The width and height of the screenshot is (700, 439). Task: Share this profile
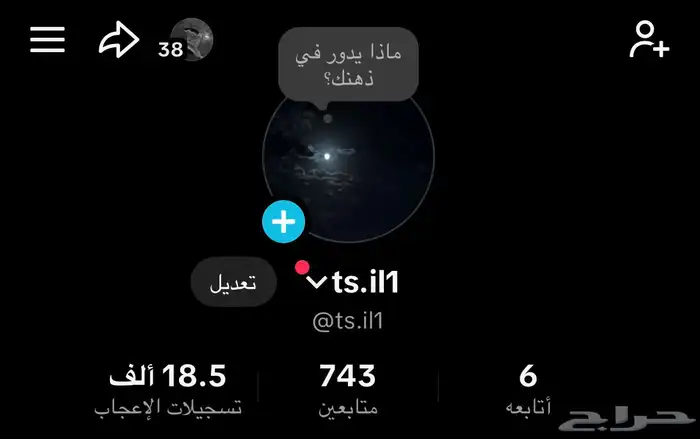117,41
